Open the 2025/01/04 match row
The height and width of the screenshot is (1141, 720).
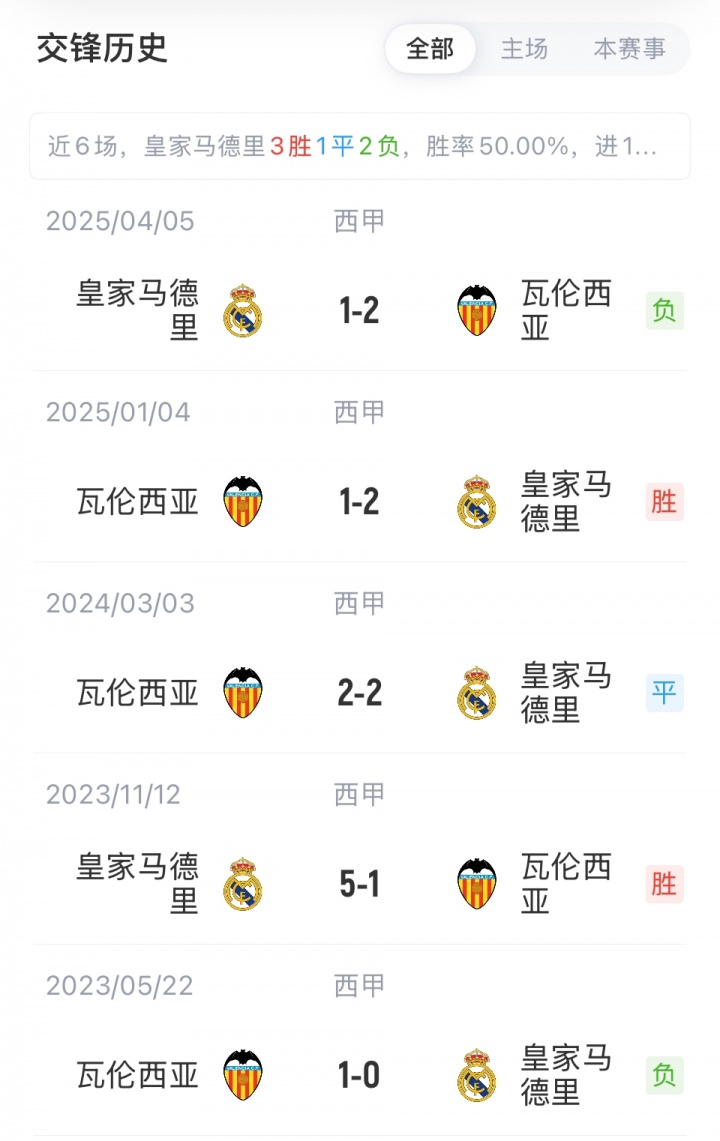click(x=359, y=502)
